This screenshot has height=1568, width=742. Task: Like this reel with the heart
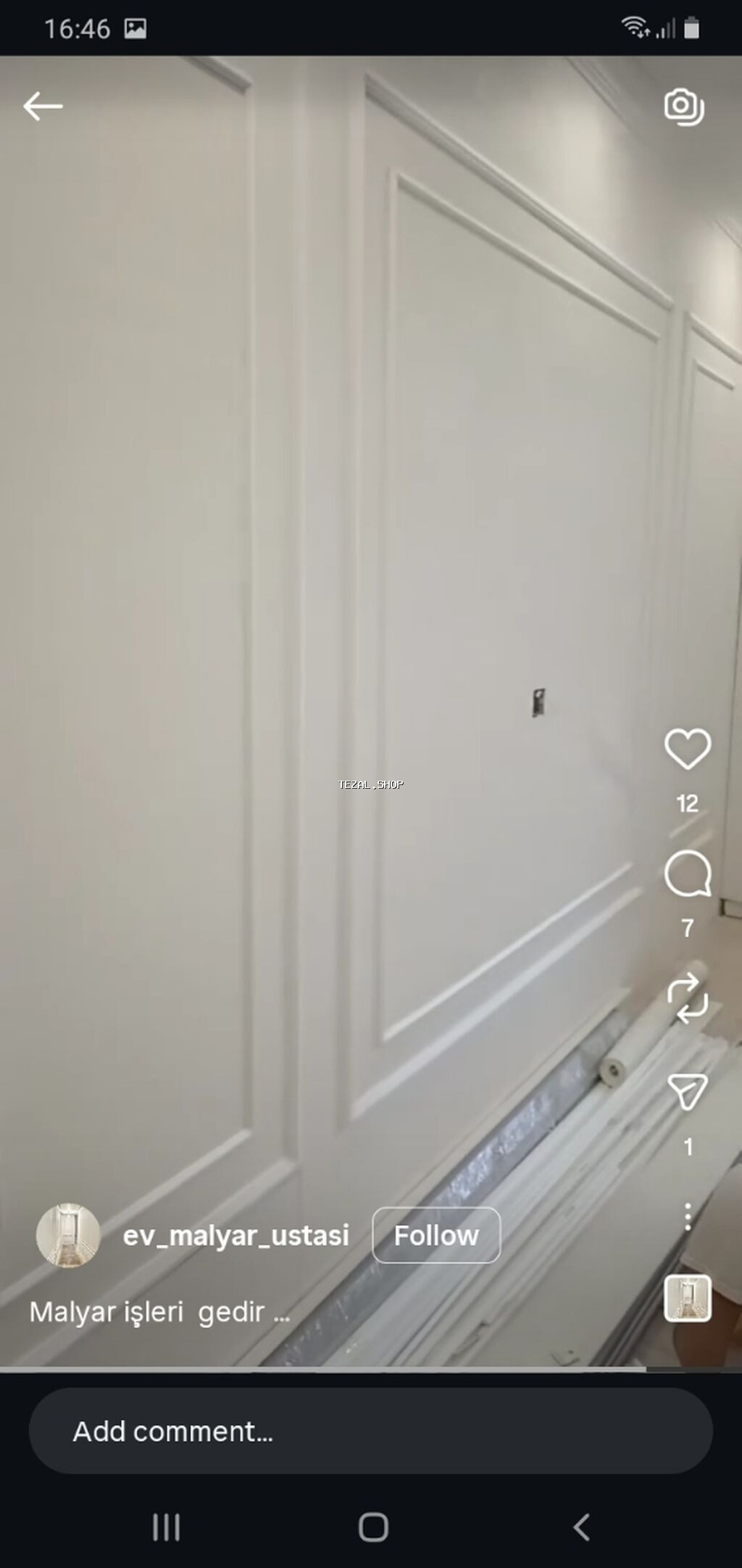coord(687,749)
